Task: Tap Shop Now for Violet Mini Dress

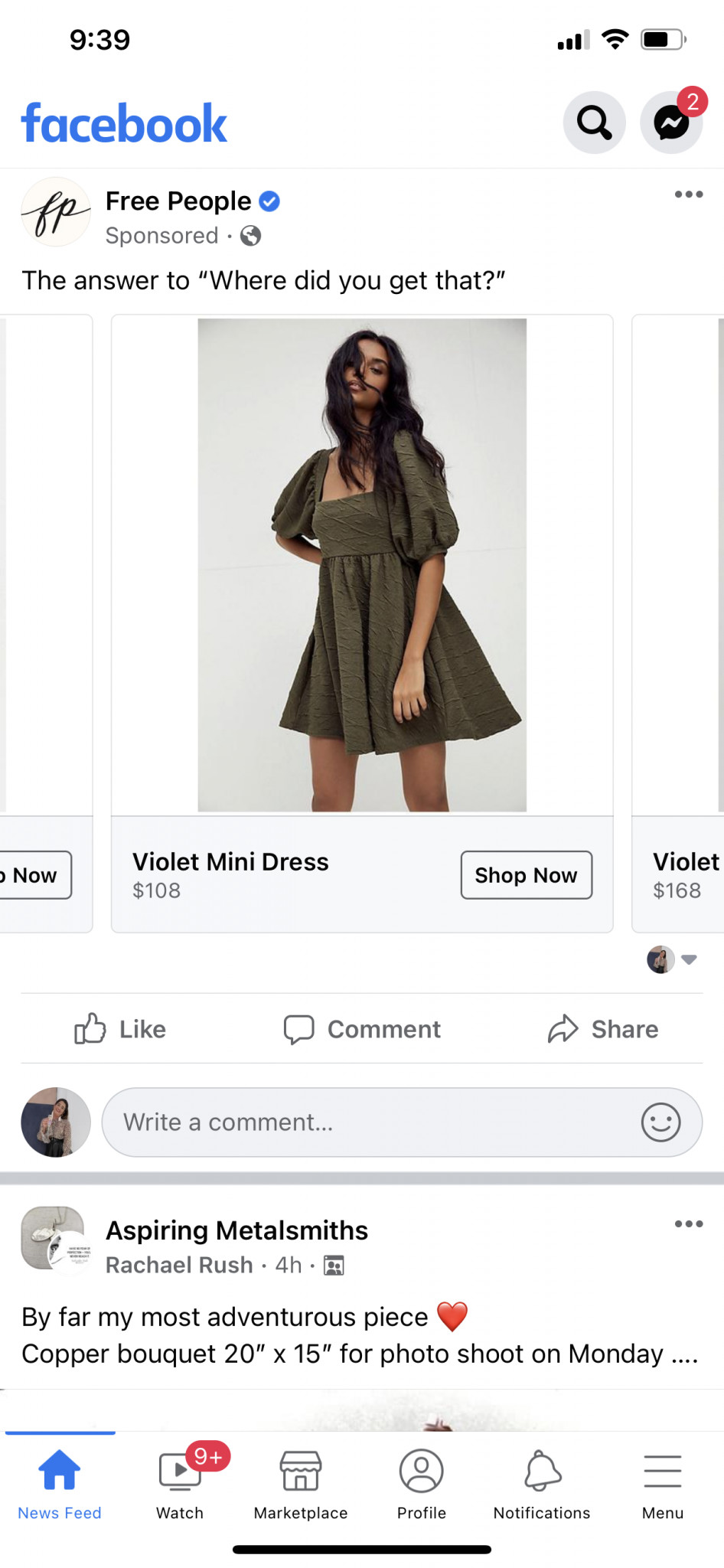Action: [x=526, y=875]
